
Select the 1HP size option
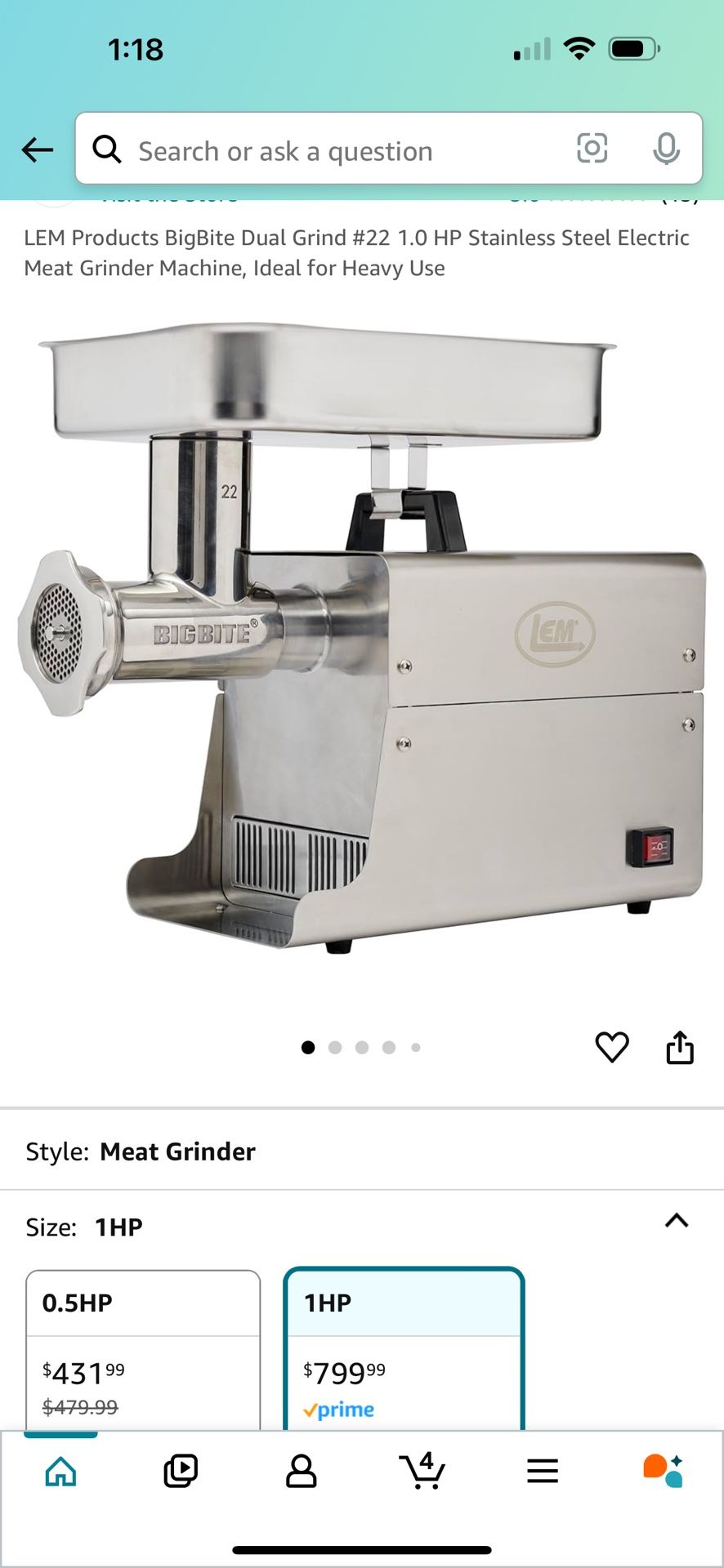(x=404, y=1350)
